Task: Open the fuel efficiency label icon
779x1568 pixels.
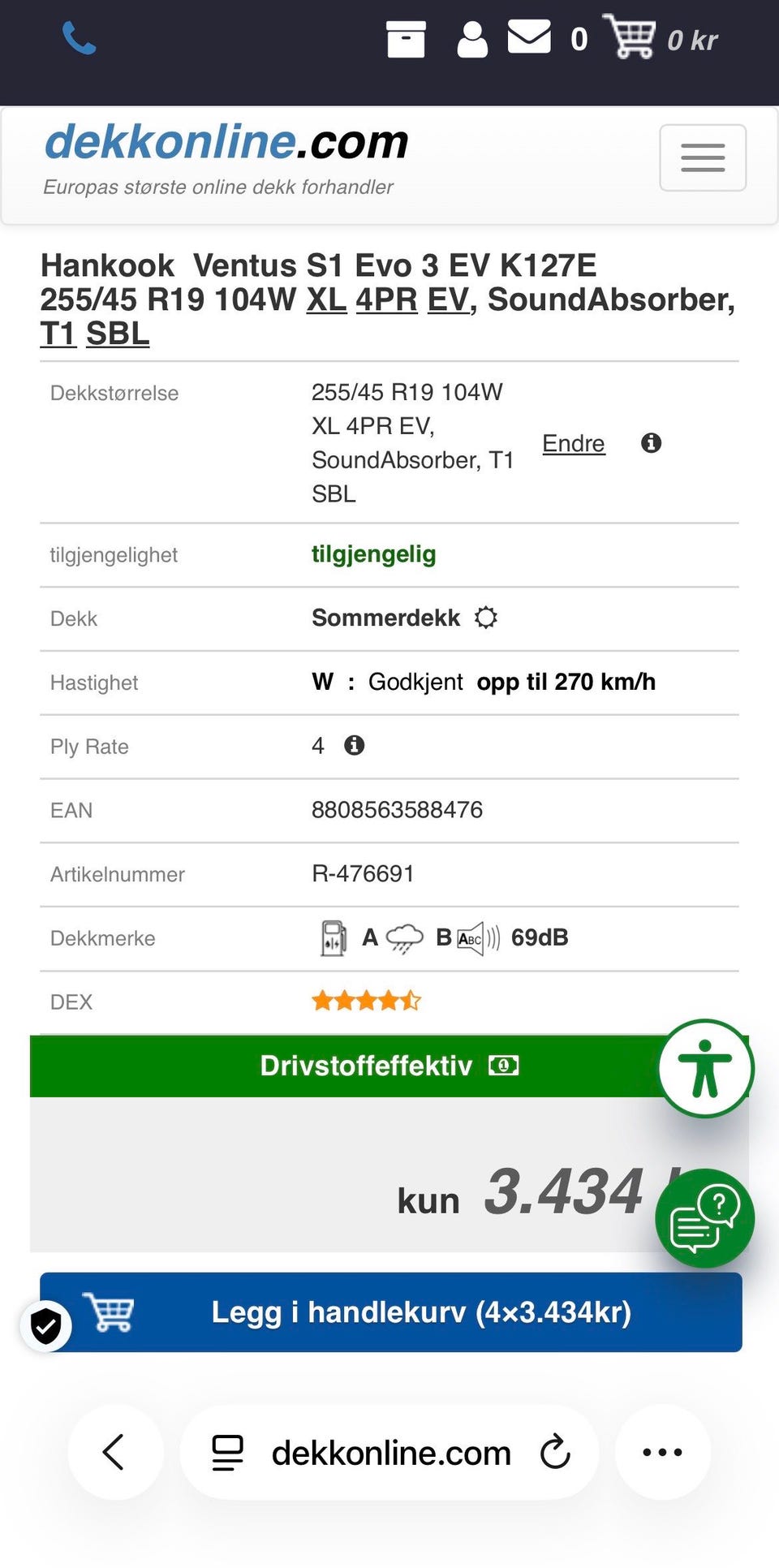Action: click(334, 937)
